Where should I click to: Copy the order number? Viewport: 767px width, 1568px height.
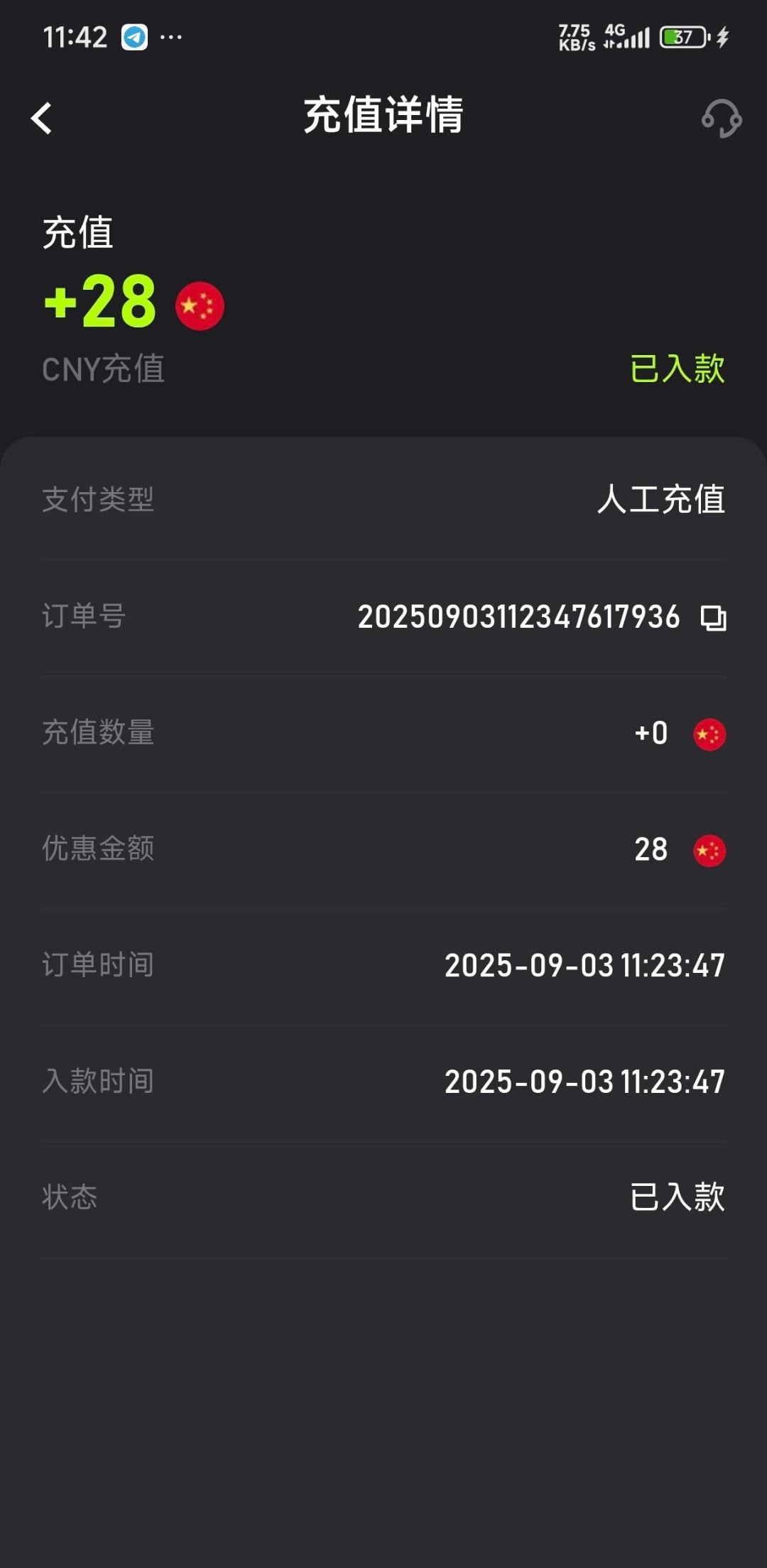(713, 618)
